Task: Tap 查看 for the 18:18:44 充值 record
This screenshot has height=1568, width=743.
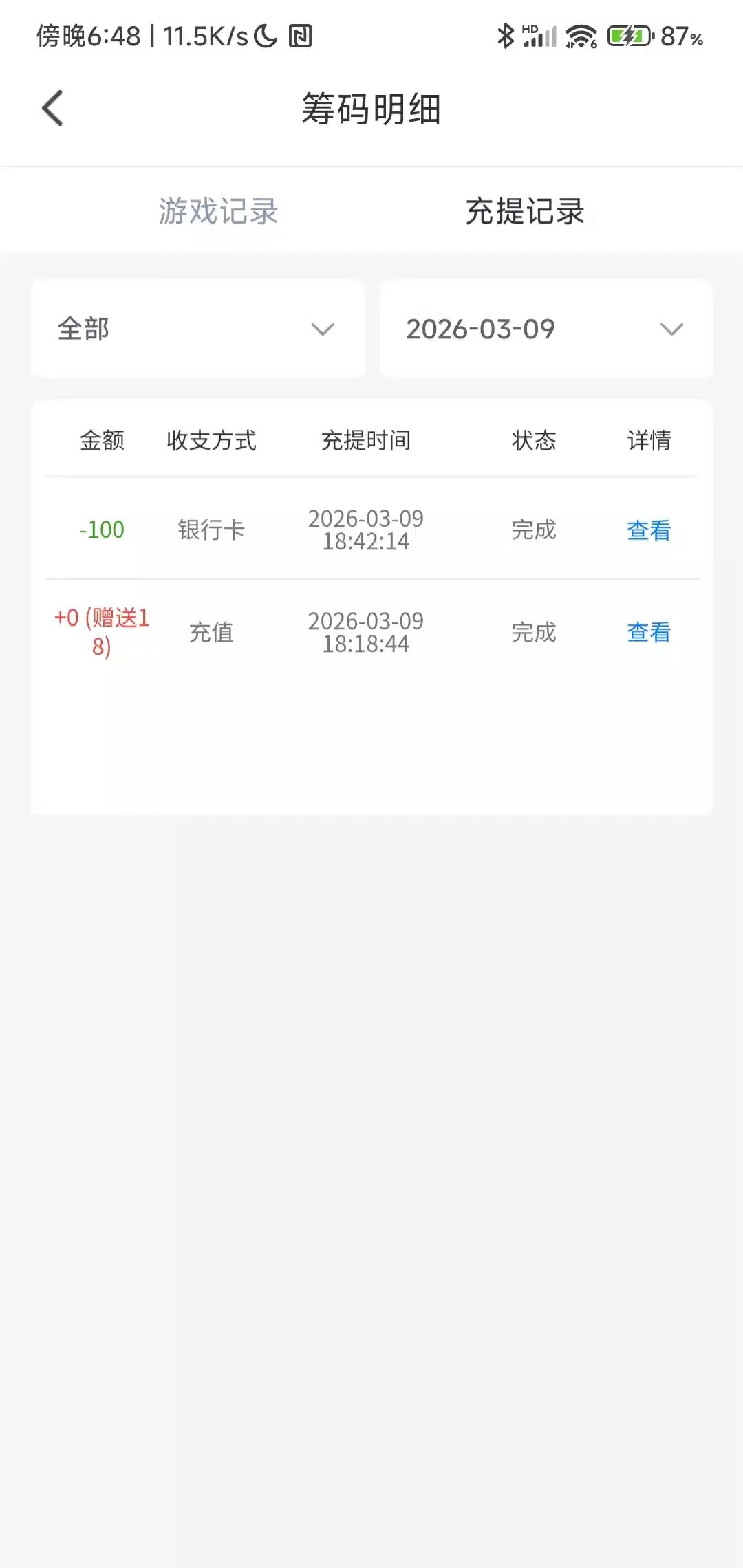Action: 648,633
